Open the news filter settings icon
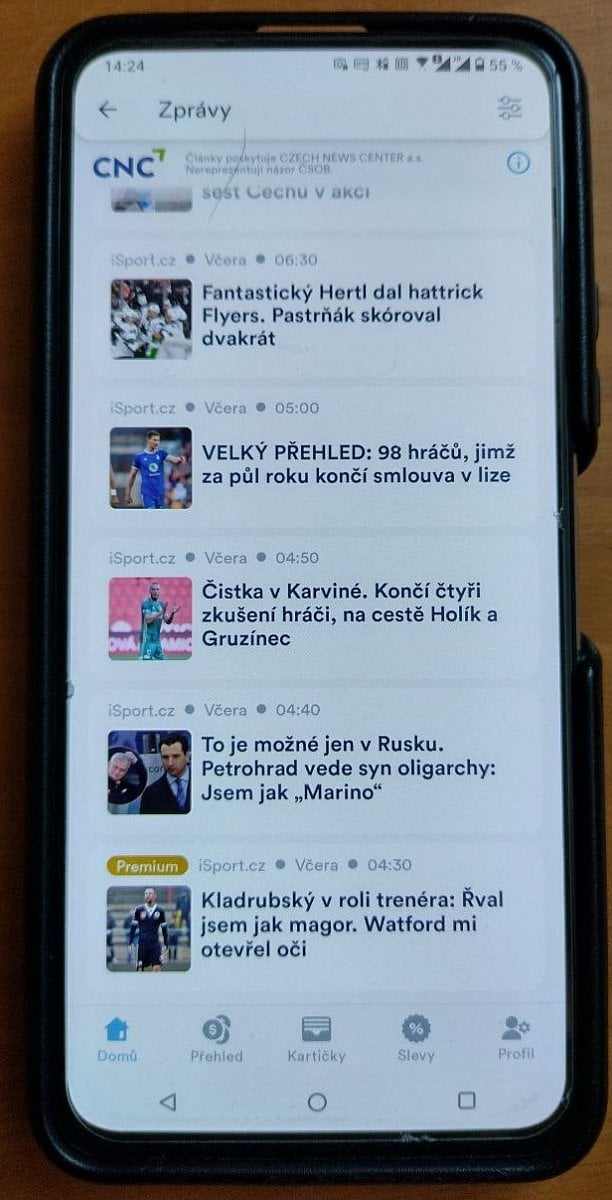Viewport: 612px width, 1200px height. pyautogui.click(x=510, y=109)
